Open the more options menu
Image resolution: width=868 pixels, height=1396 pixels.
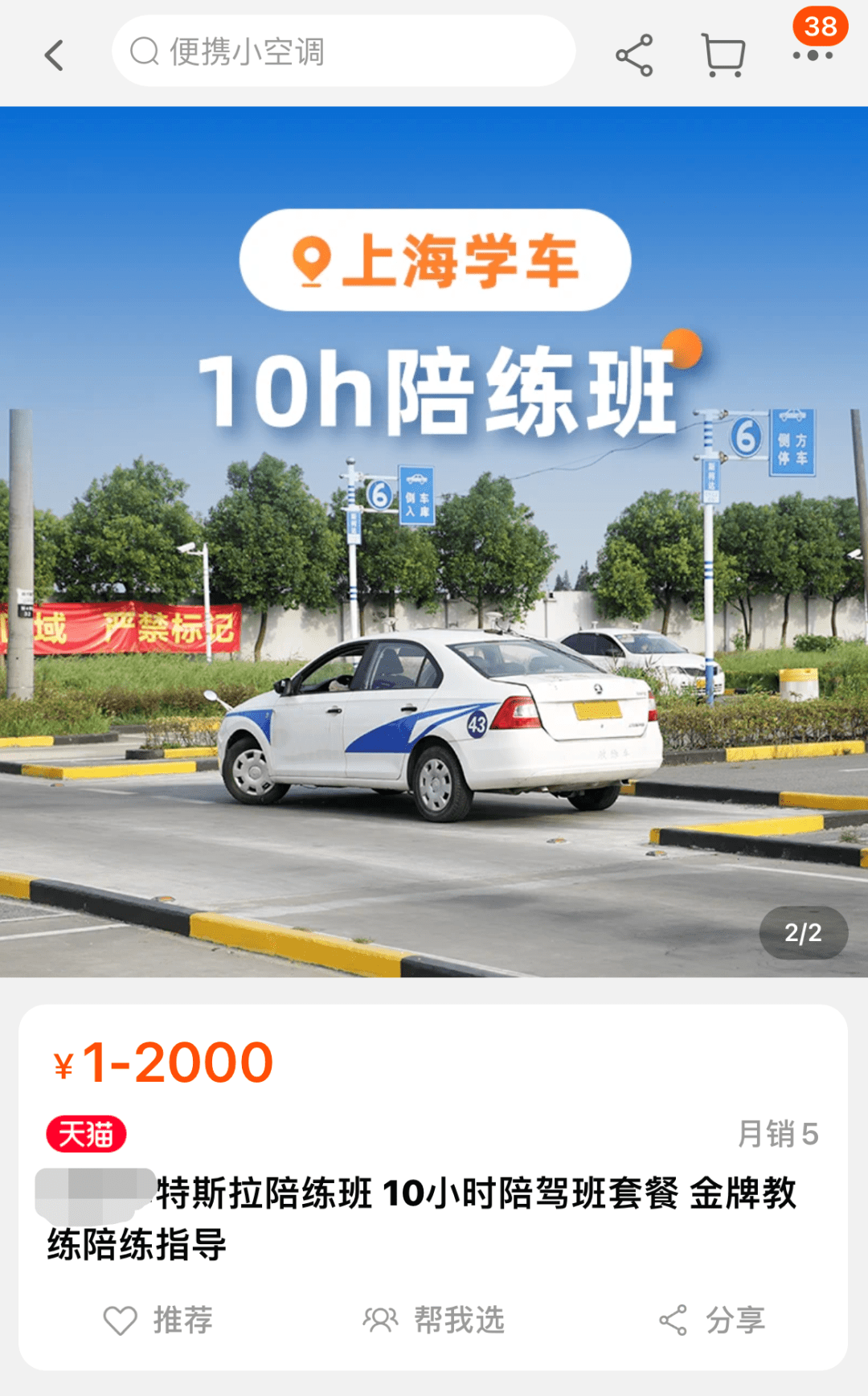pos(813,55)
